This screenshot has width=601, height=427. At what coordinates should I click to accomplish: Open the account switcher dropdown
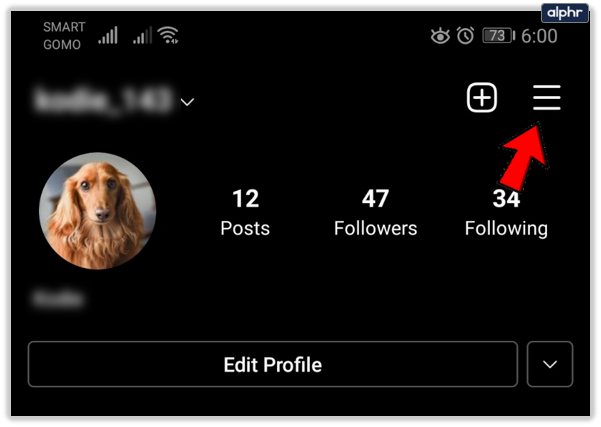click(187, 101)
